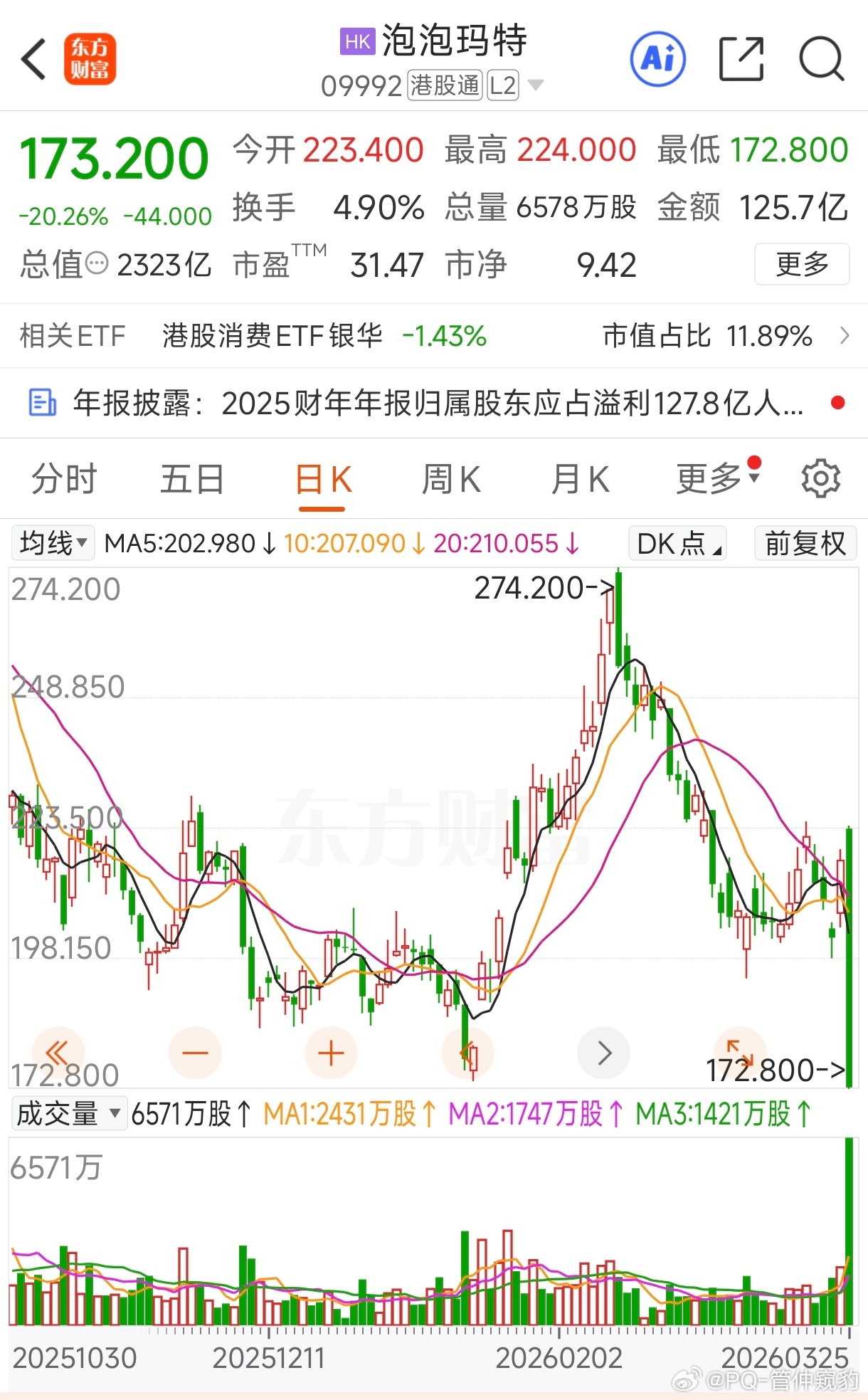Open chart settings via the gear icon
The width and height of the screenshot is (868, 1400).
coord(822,478)
